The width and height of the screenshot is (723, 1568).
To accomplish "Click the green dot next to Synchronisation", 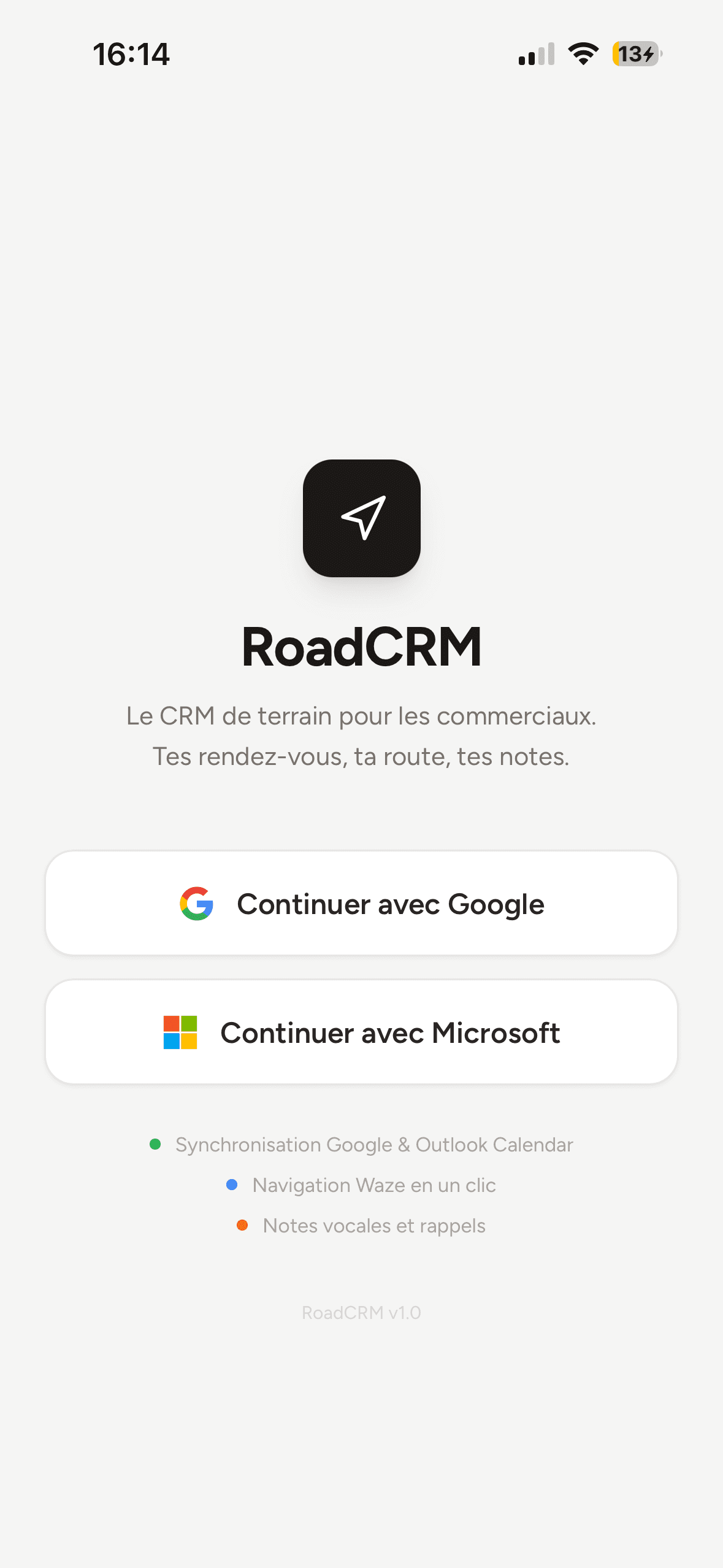I will coord(155,1144).
